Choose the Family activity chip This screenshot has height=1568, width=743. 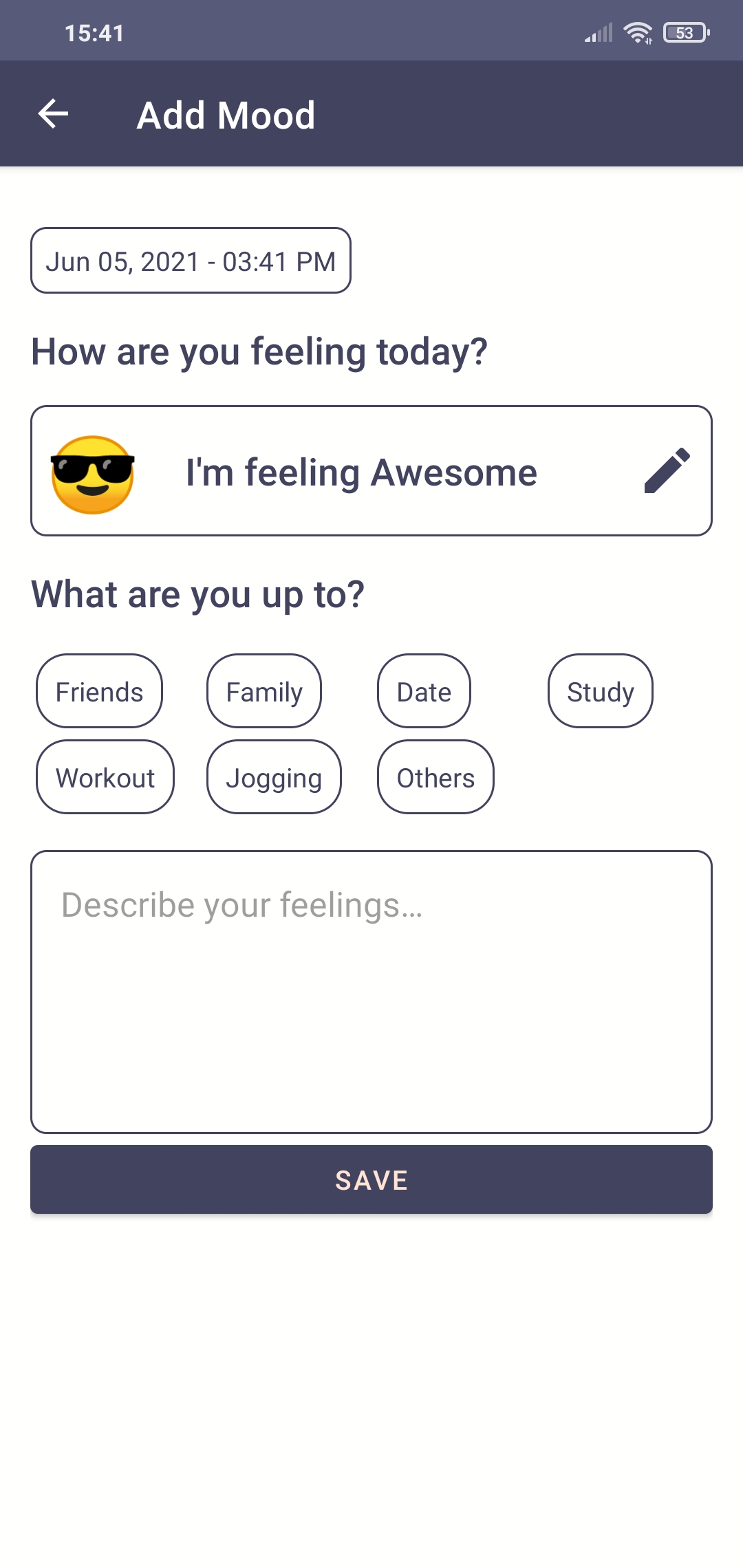[264, 691]
